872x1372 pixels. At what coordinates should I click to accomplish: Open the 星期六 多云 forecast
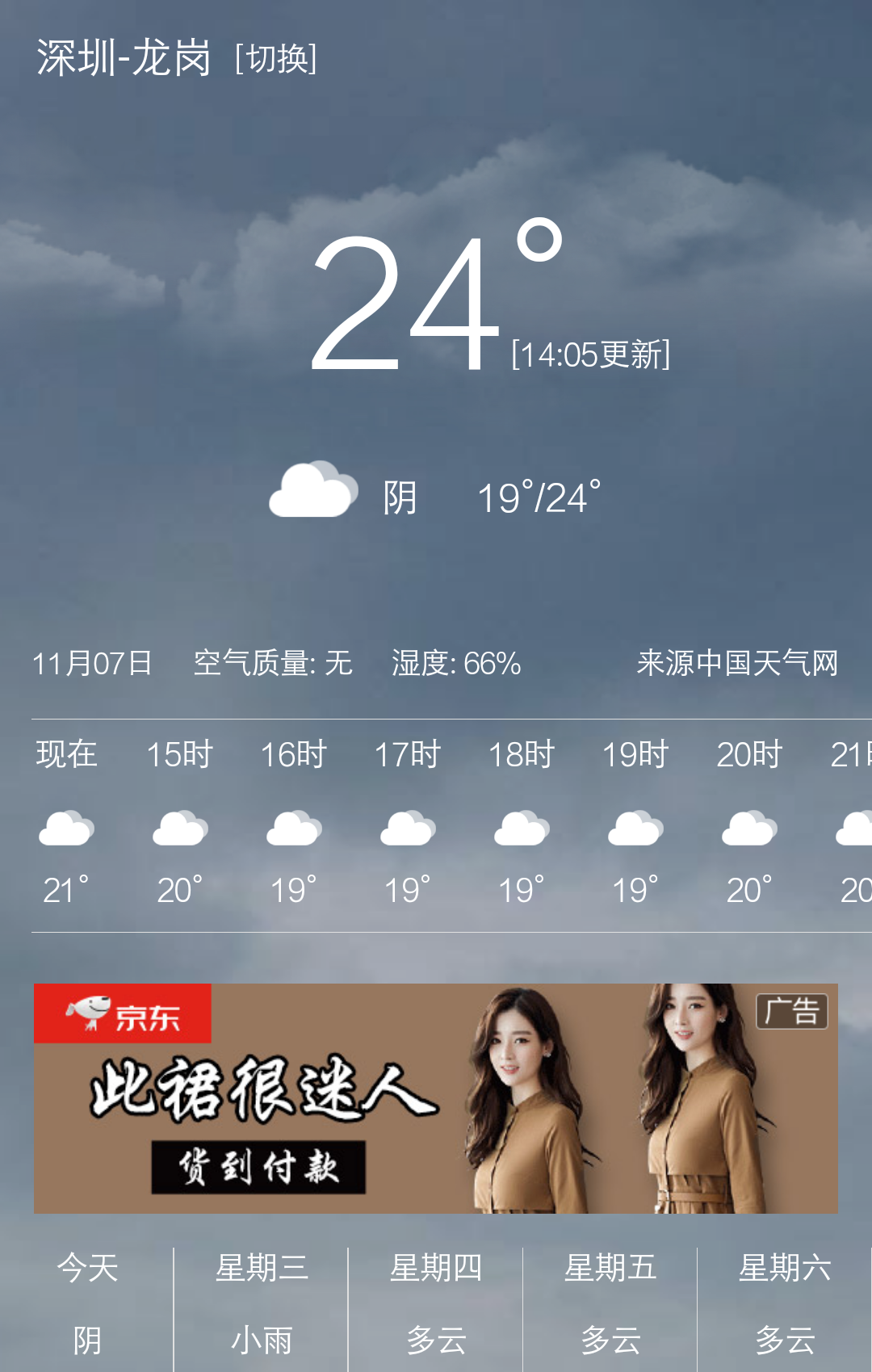(784, 1303)
